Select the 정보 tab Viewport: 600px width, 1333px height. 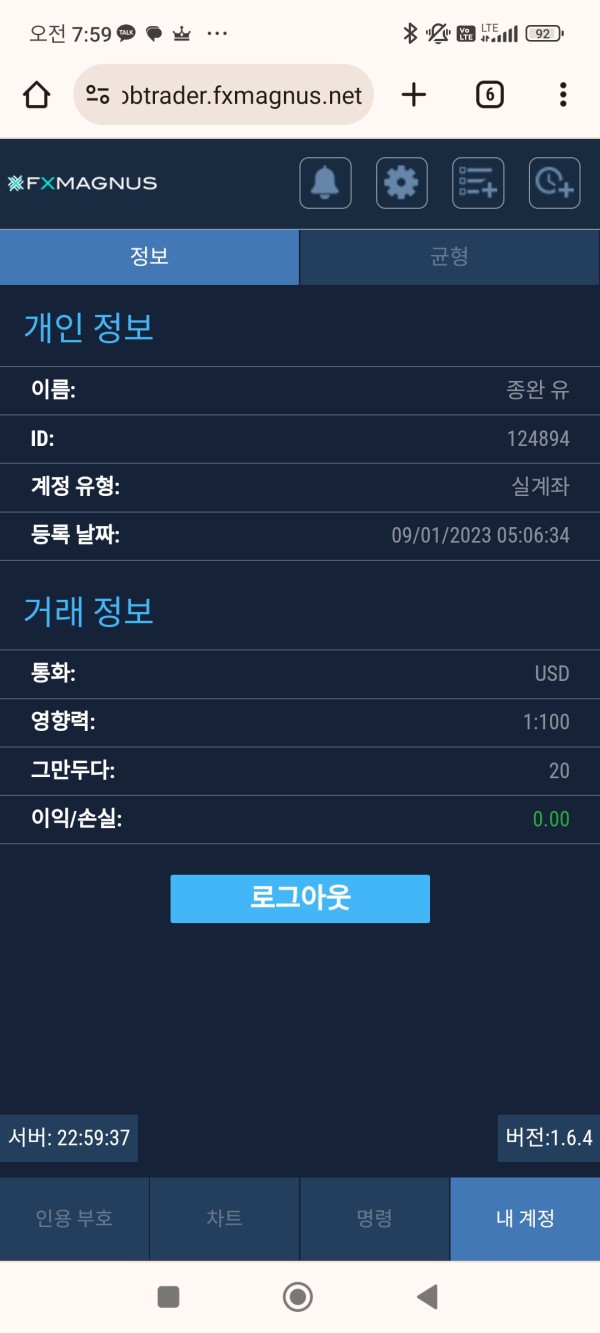pos(149,257)
